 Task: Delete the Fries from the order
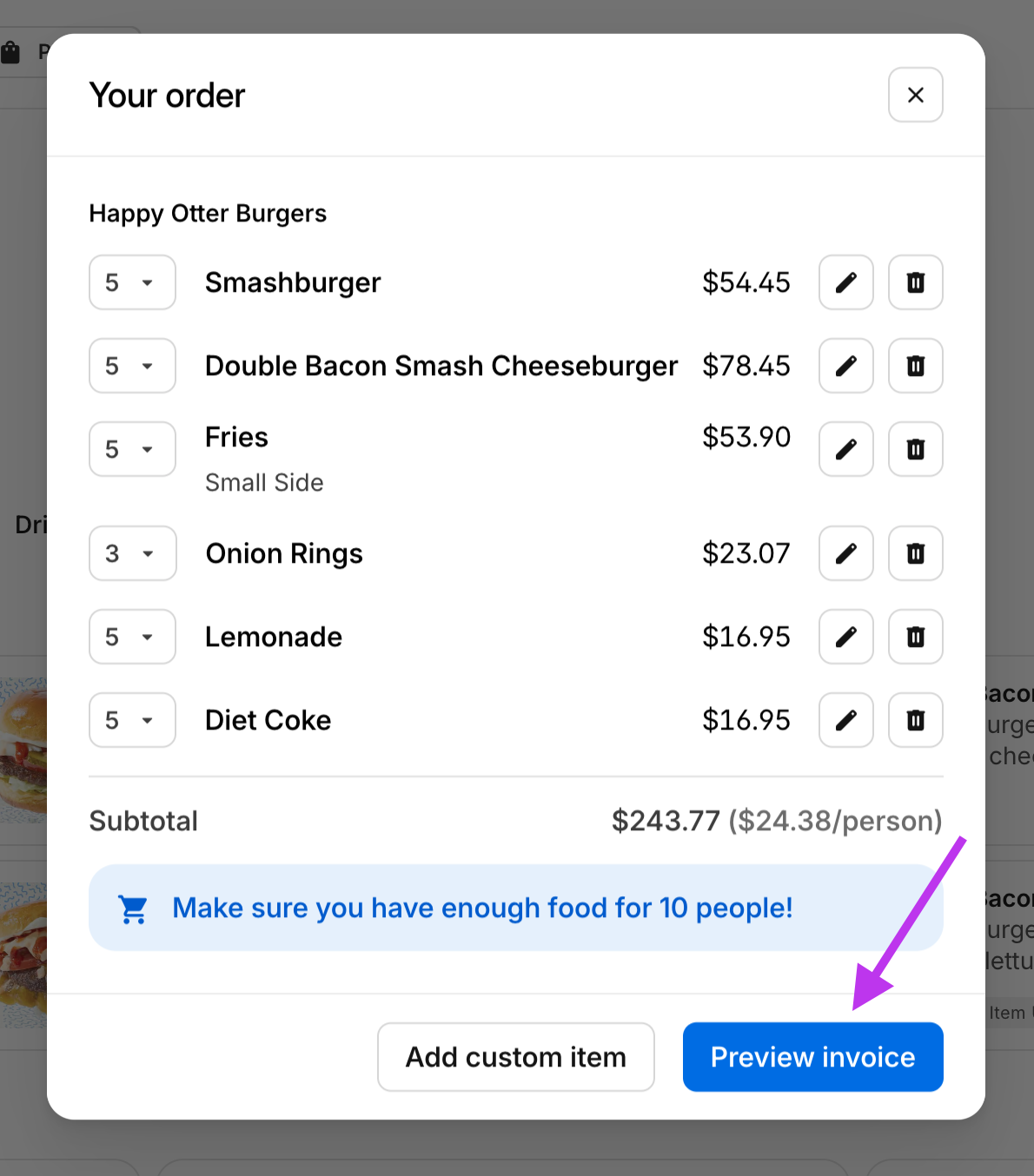point(915,449)
